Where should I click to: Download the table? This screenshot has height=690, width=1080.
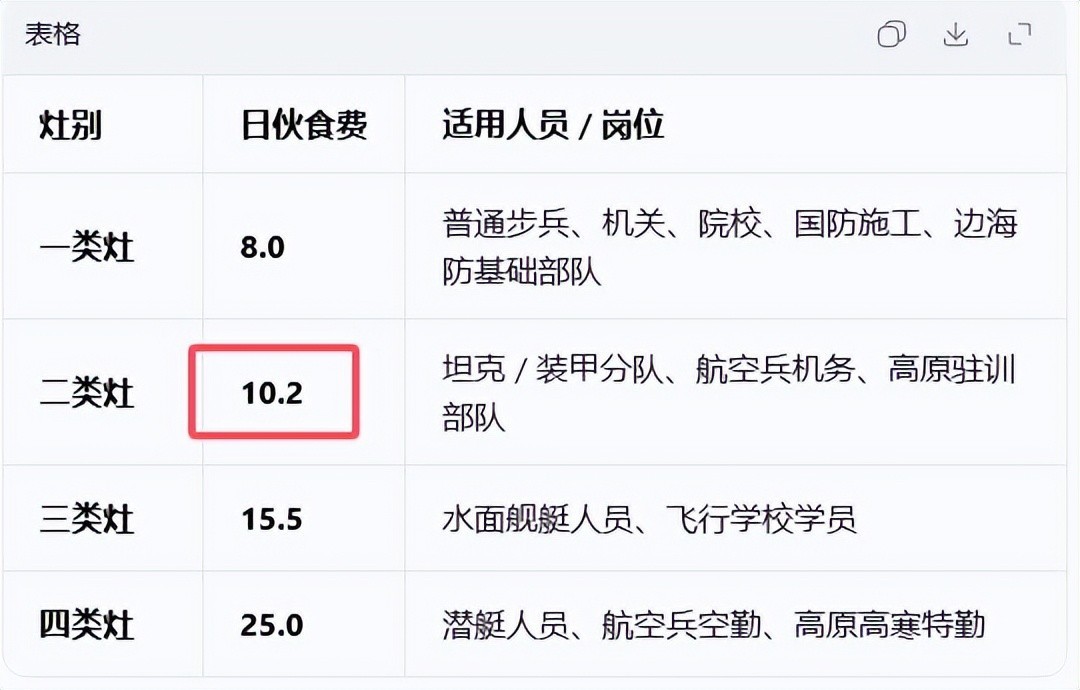pyautogui.click(x=955, y=34)
